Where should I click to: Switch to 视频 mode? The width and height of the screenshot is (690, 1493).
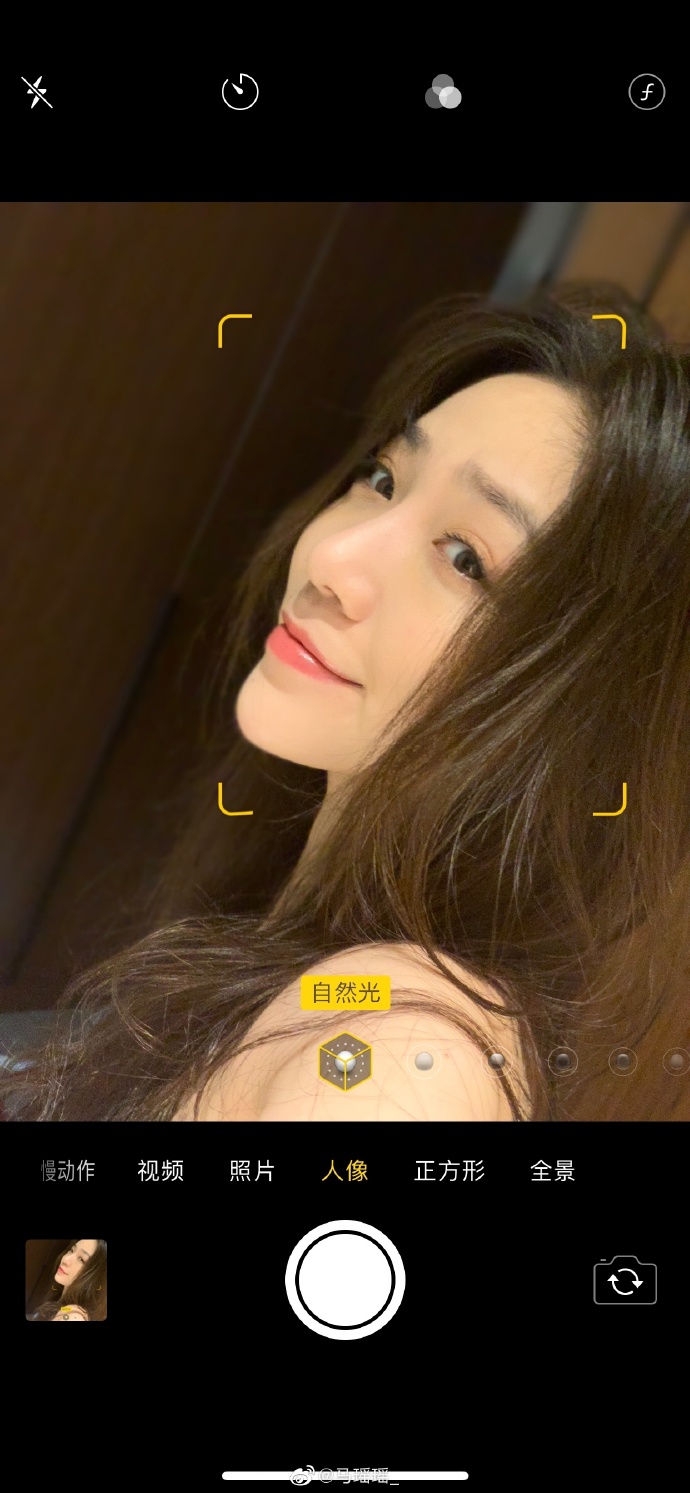(x=160, y=1171)
